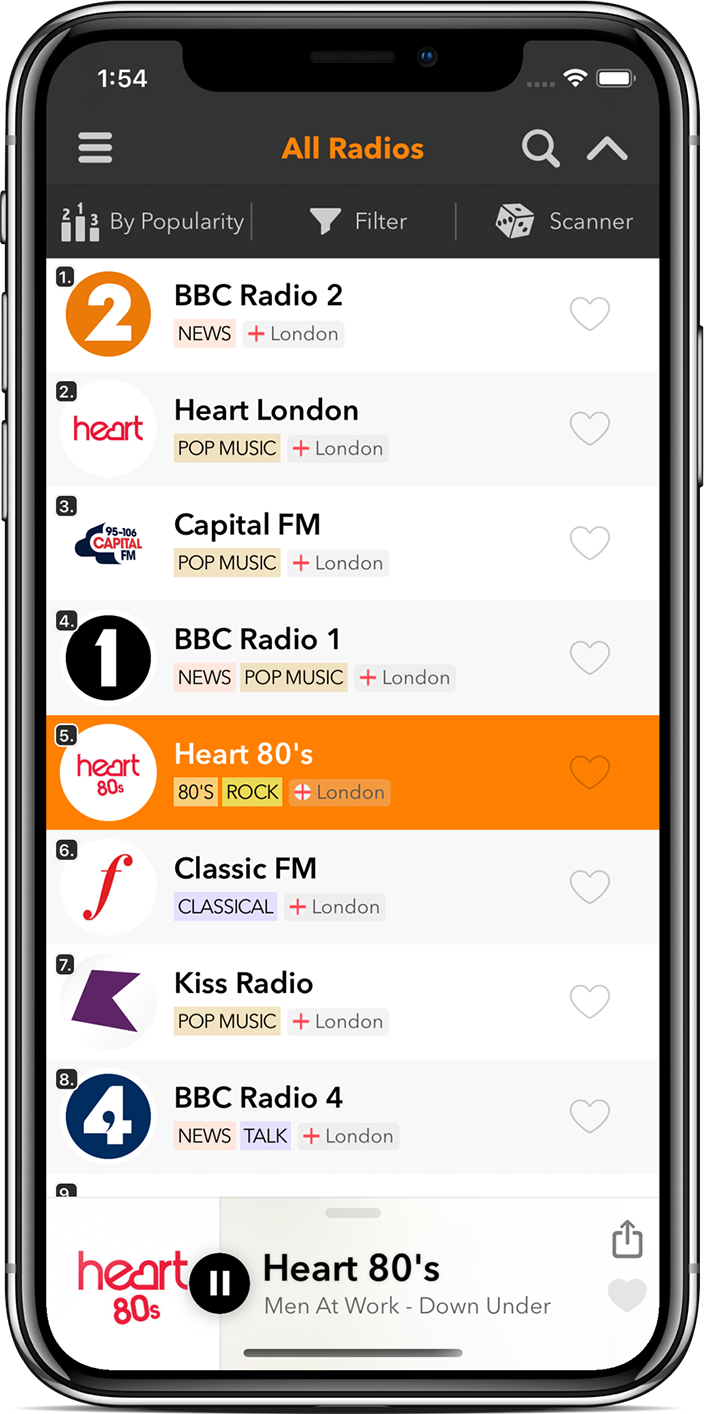
Task: Favorite the now playing Heart 80's
Action: (627, 1296)
